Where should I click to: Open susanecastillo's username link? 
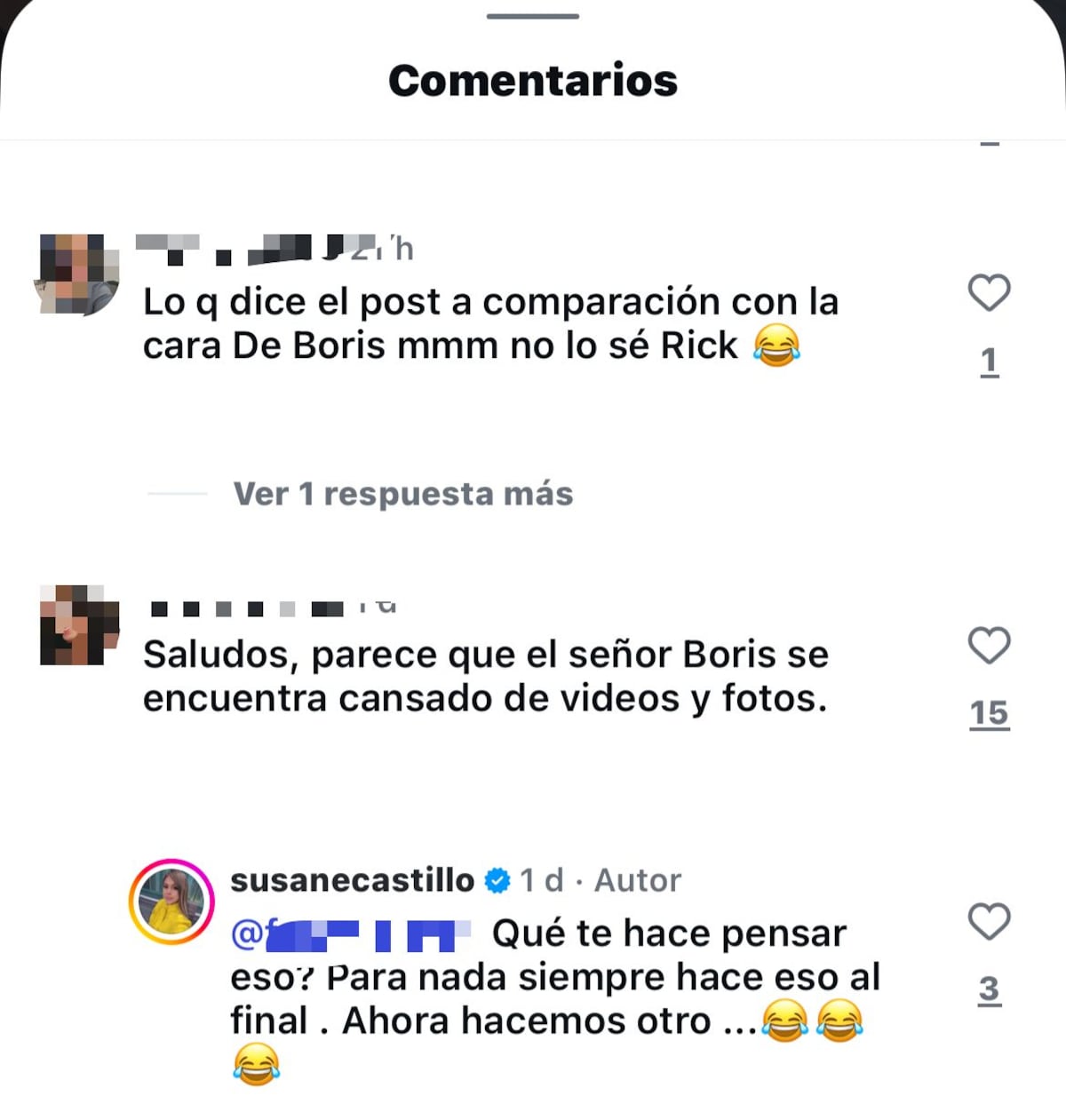351,880
